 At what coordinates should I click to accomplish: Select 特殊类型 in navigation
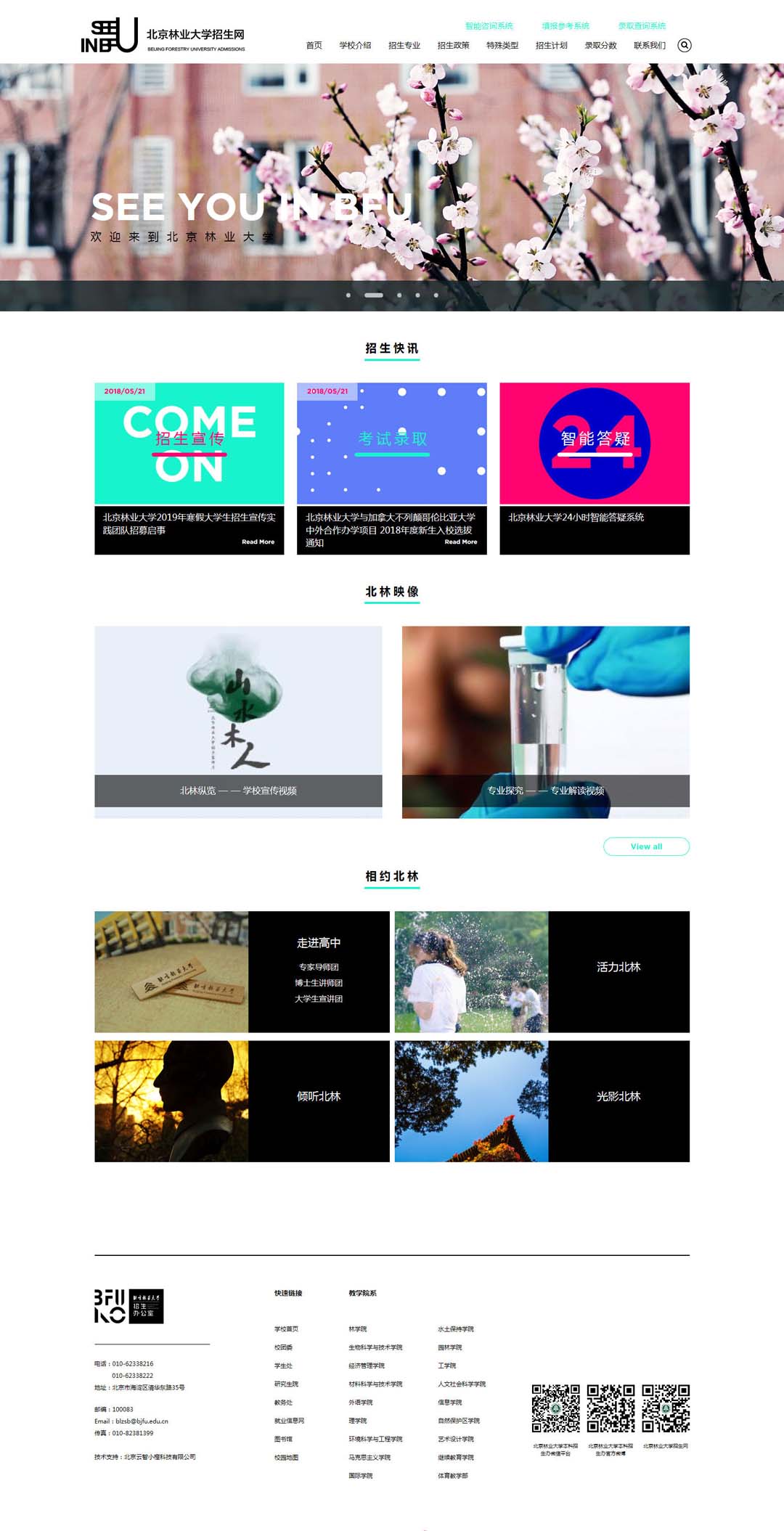[502, 45]
